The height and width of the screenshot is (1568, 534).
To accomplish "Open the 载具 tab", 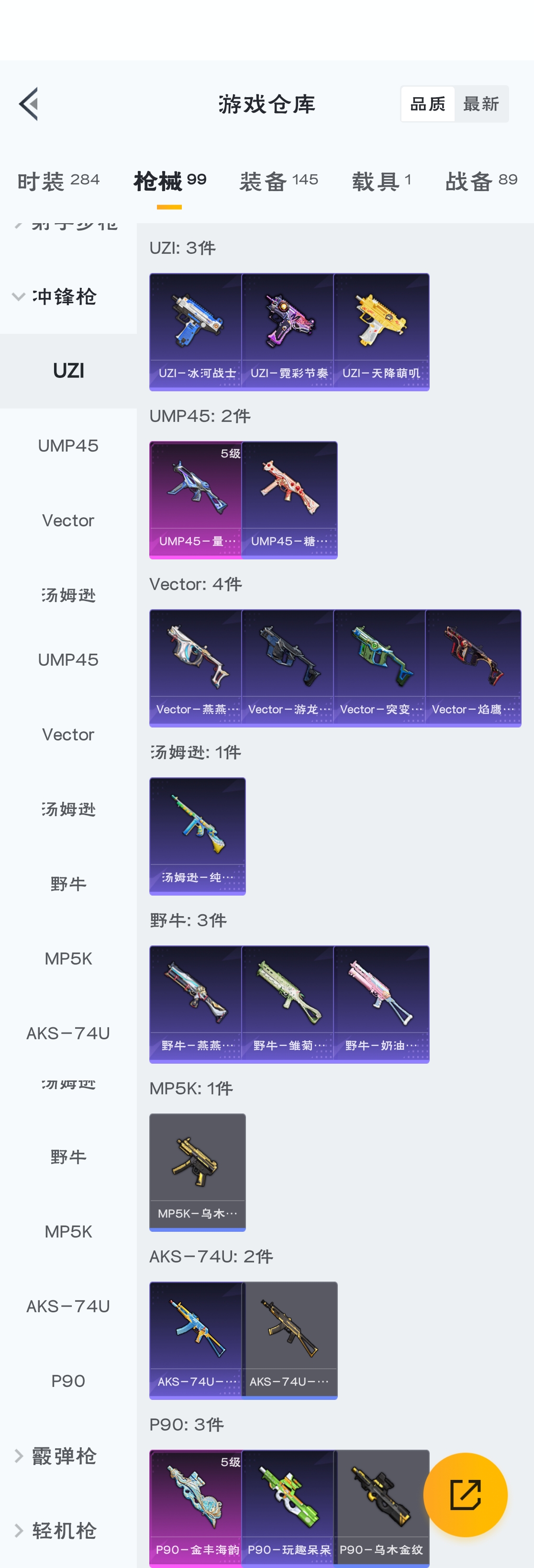I will [x=381, y=181].
